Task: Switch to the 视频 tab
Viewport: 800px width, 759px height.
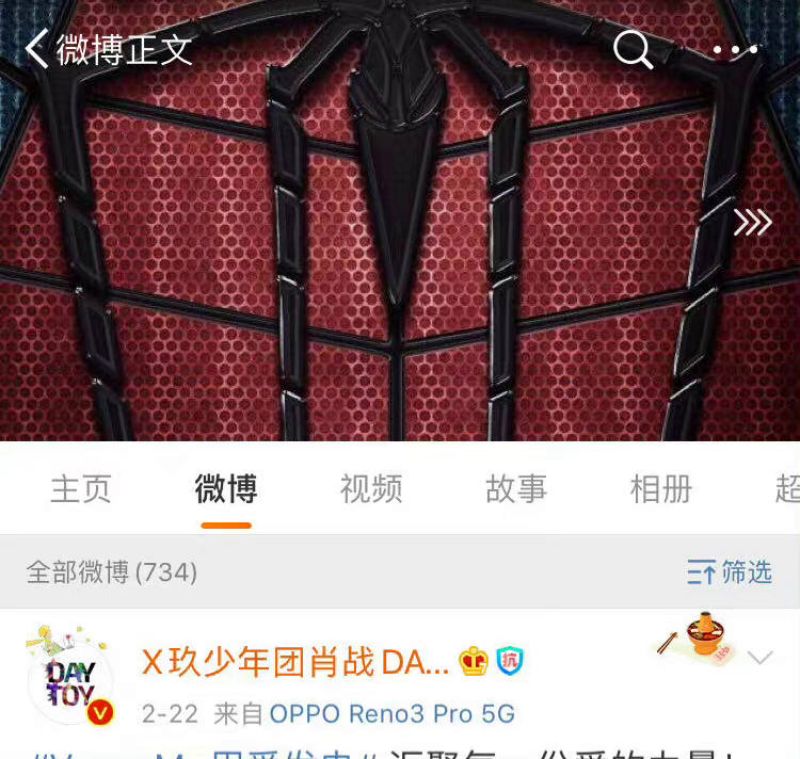Action: 371,489
